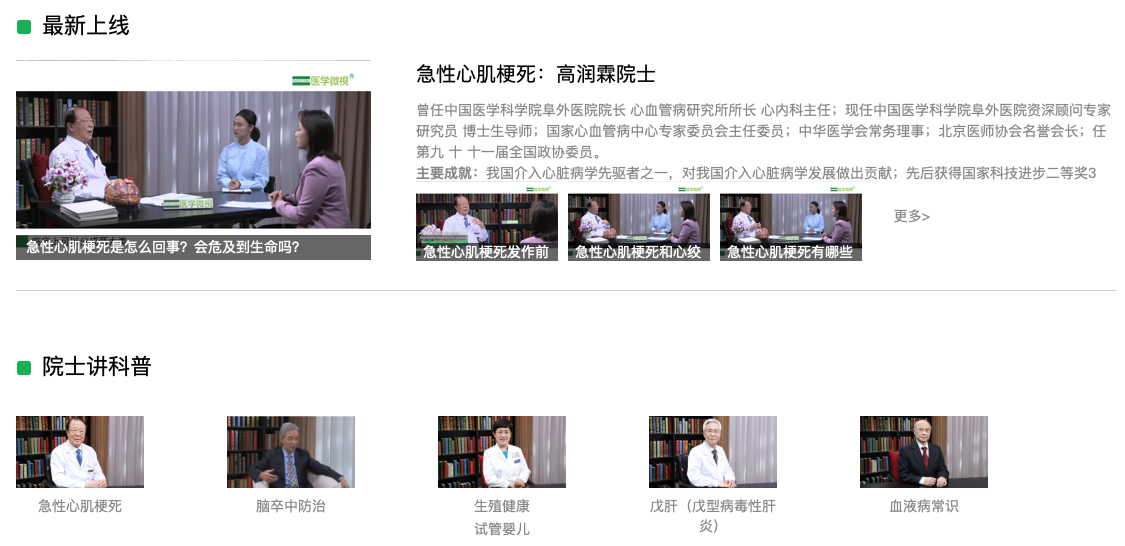The height and width of the screenshot is (546, 1125).
Task: View the 戊肝（戊型病毒性肝炎）video
Action: click(x=713, y=452)
